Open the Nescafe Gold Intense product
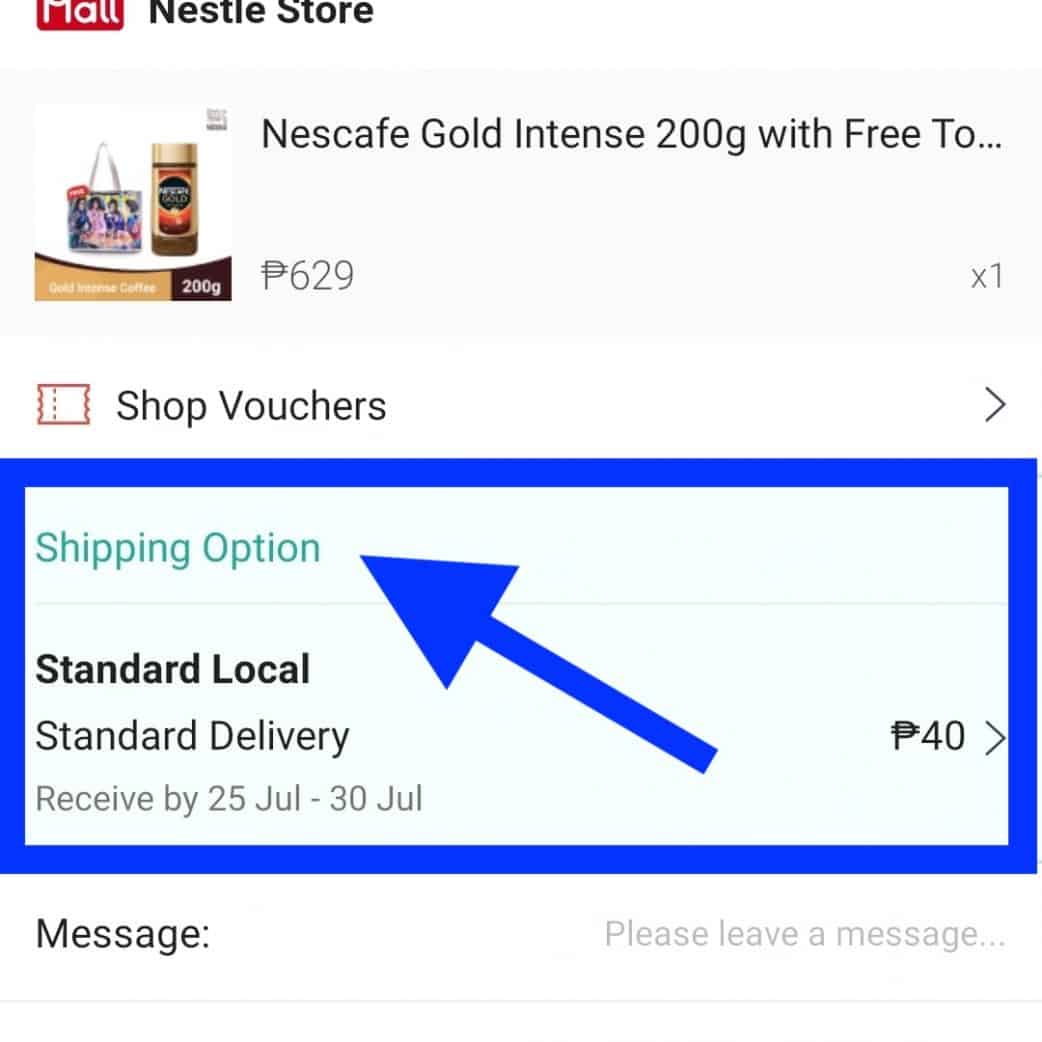 coord(630,133)
